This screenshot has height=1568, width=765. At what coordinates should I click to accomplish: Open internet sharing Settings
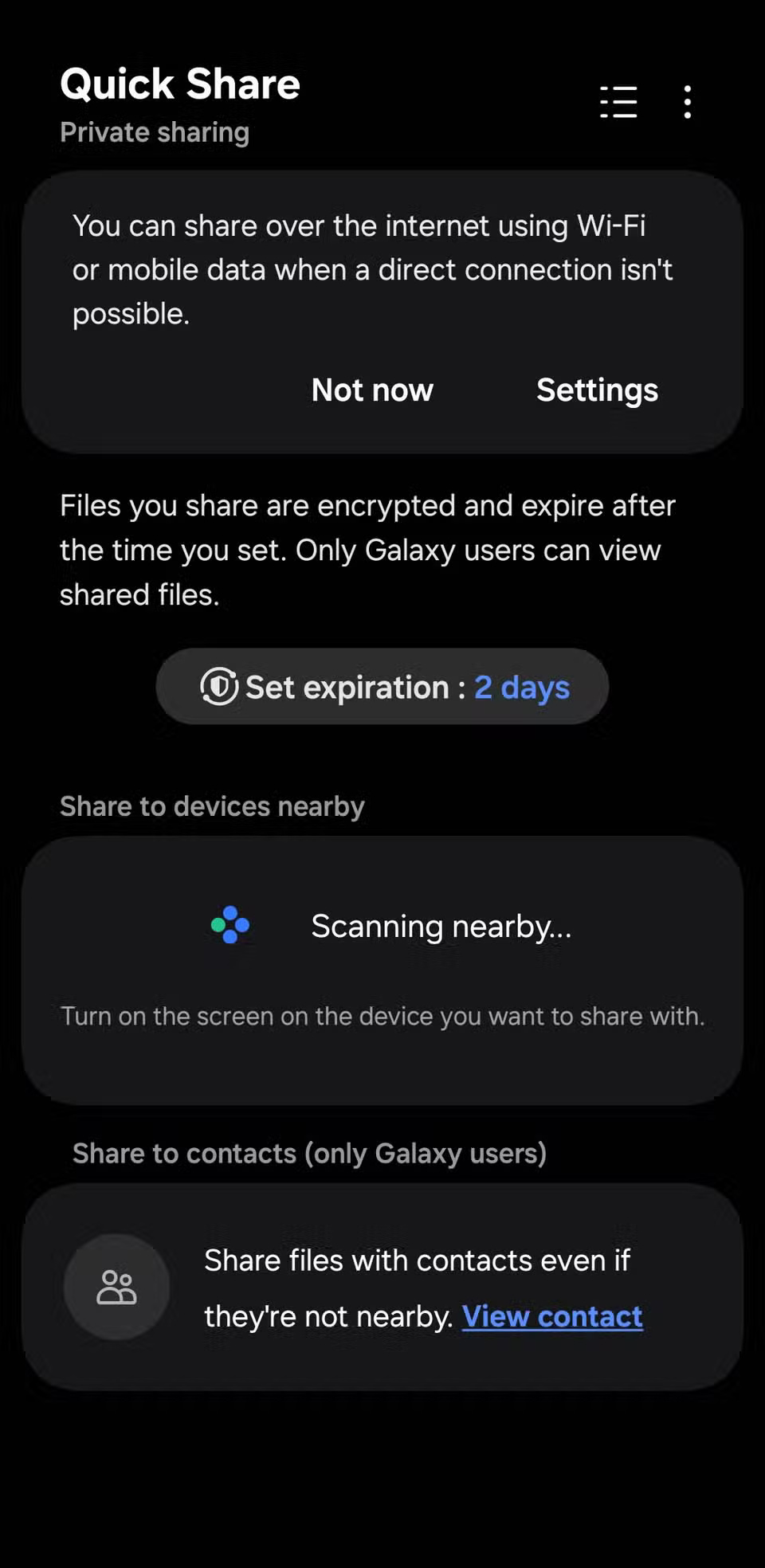tap(597, 390)
